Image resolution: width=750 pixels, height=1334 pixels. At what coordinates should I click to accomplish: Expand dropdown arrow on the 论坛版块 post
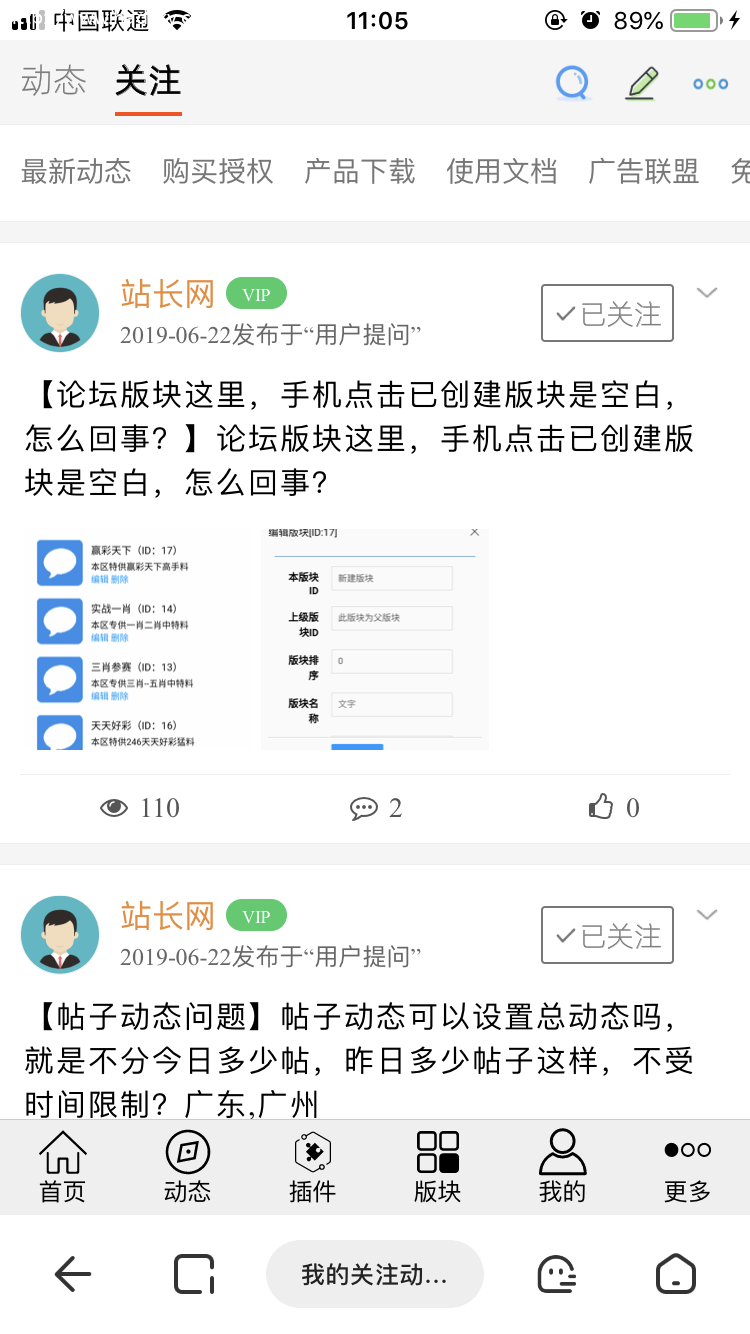click(707, 293)
